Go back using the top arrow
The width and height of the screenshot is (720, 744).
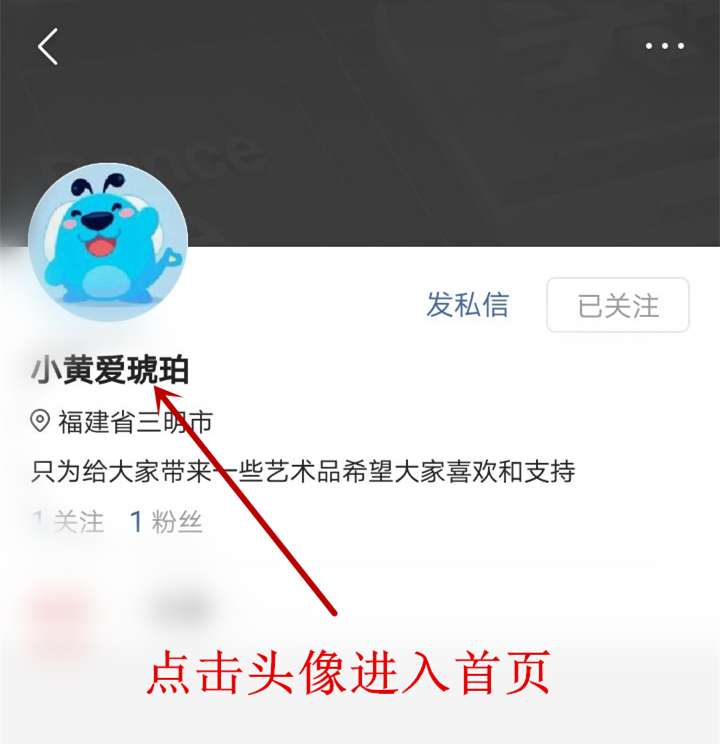(x=48, y=46)
